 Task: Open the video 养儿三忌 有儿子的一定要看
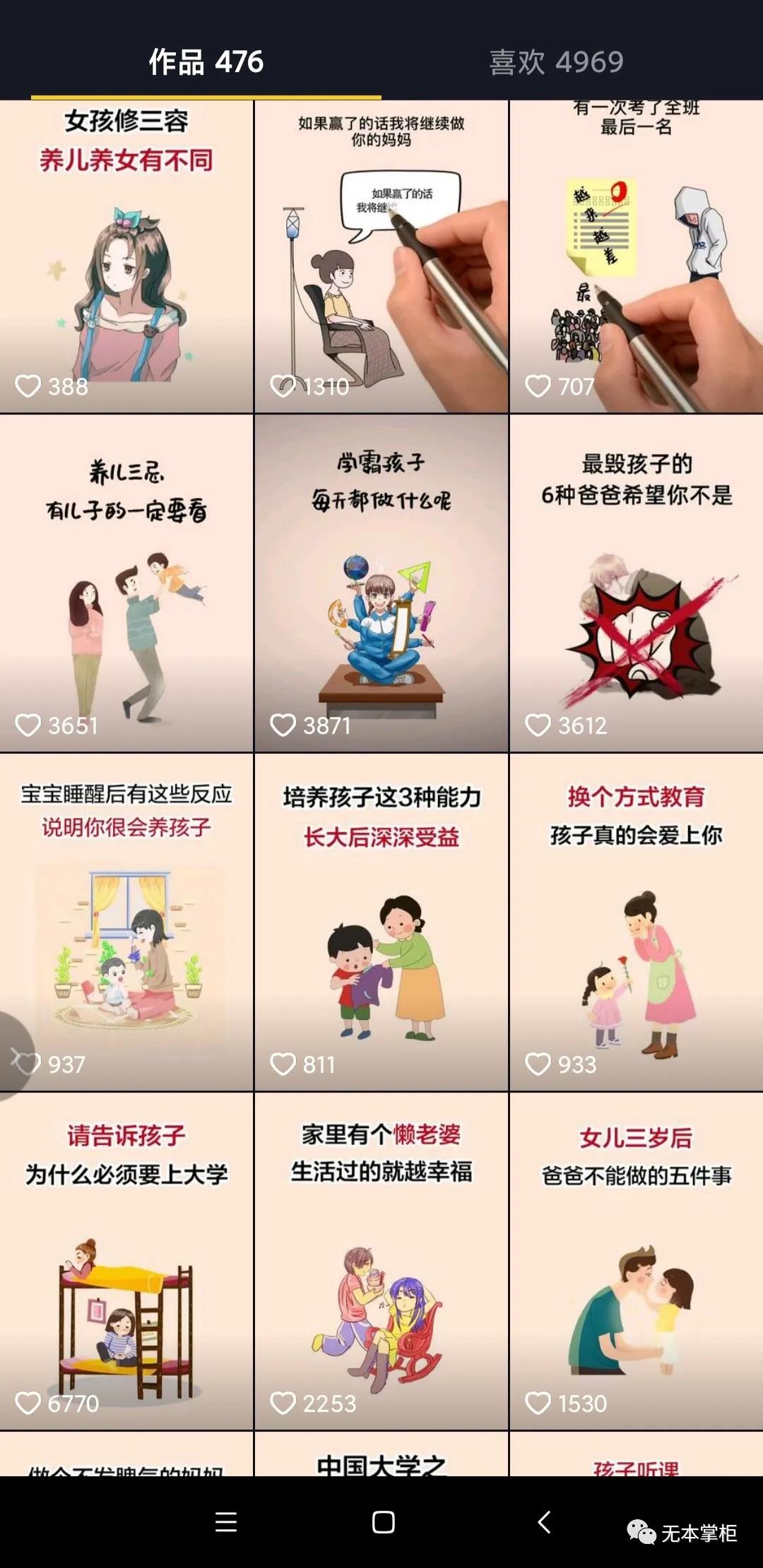[126, 583]
